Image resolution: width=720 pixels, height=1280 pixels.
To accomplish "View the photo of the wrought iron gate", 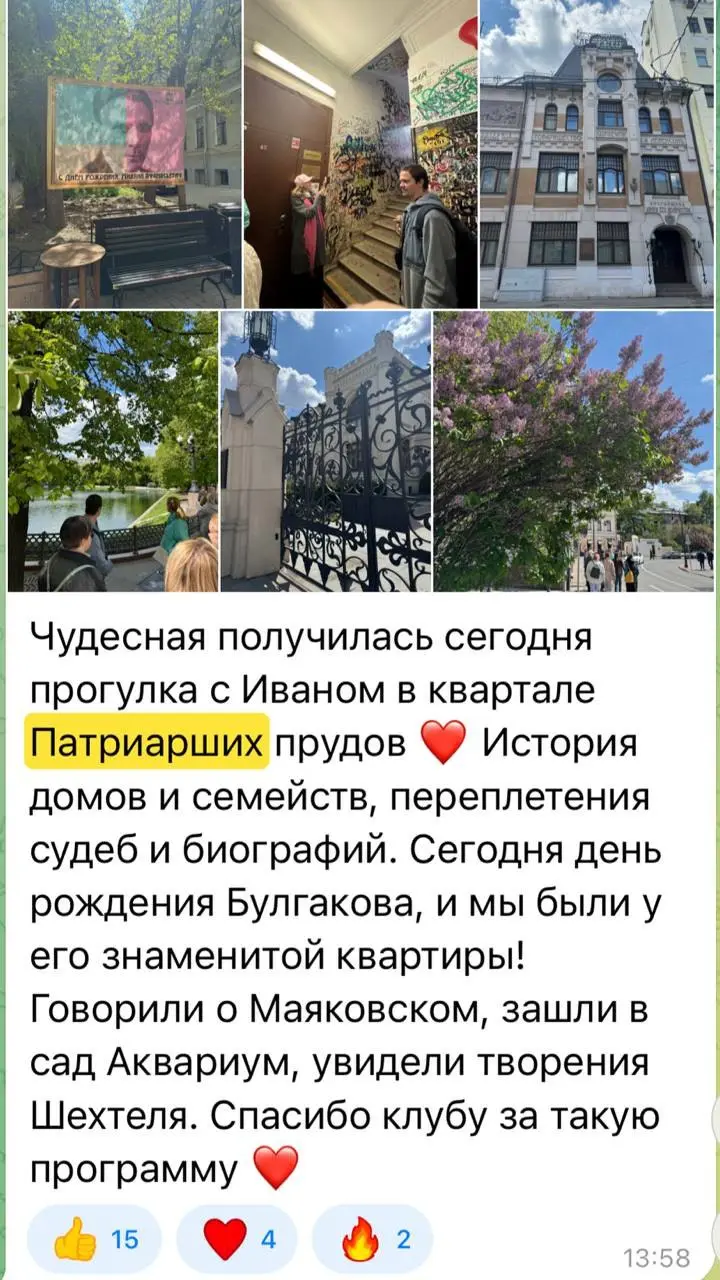I will tap(326, 451).
